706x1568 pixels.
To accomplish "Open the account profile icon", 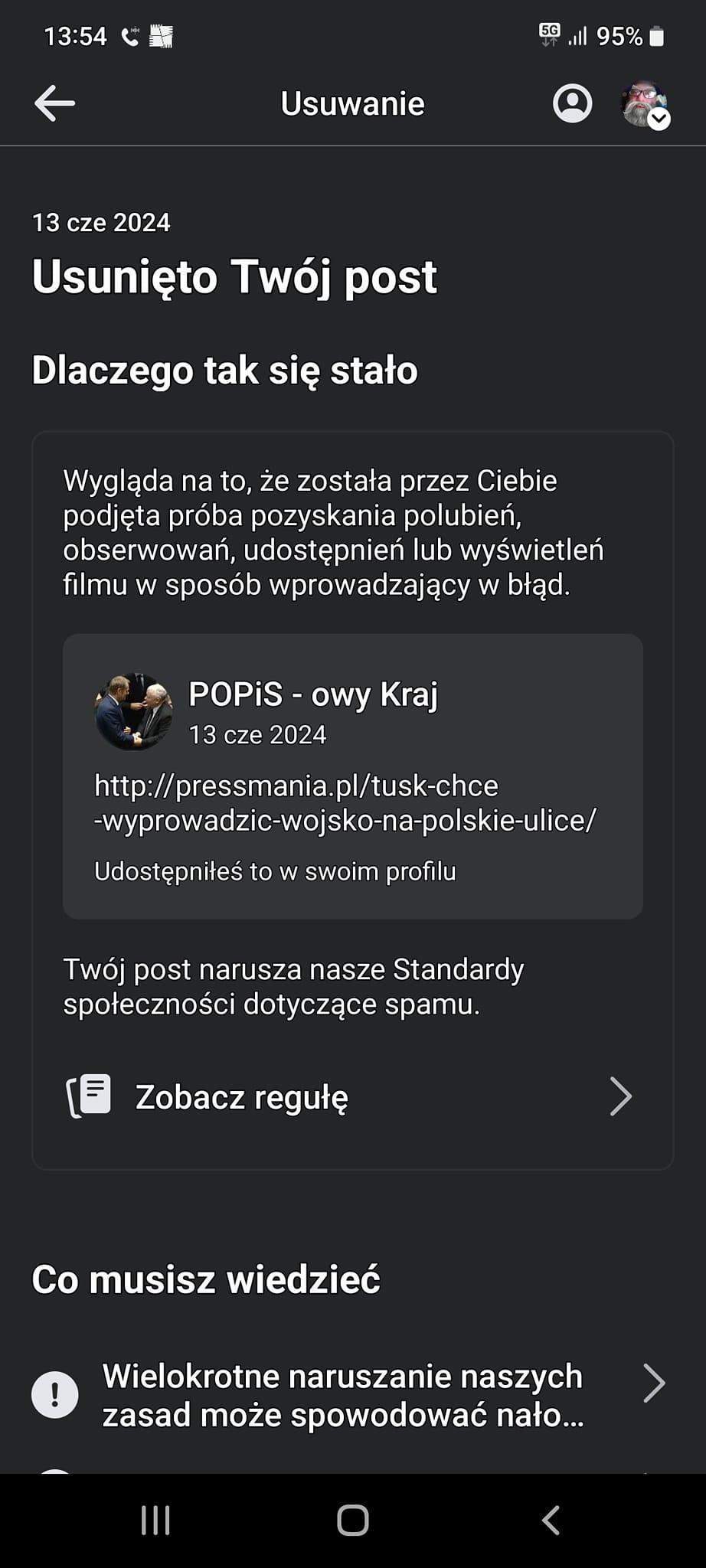I will click(x=572, y=103).
